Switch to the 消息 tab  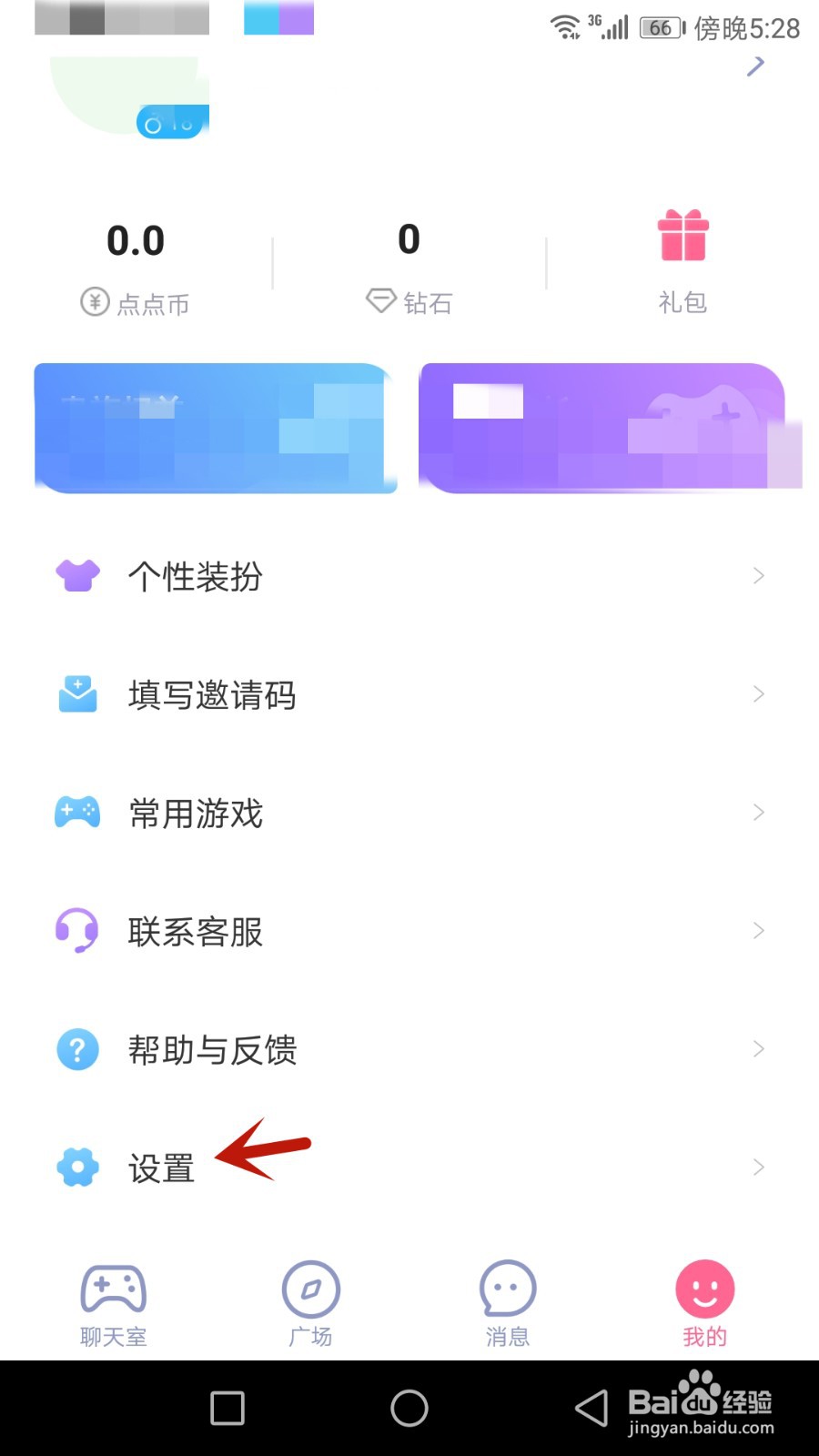508,1304
